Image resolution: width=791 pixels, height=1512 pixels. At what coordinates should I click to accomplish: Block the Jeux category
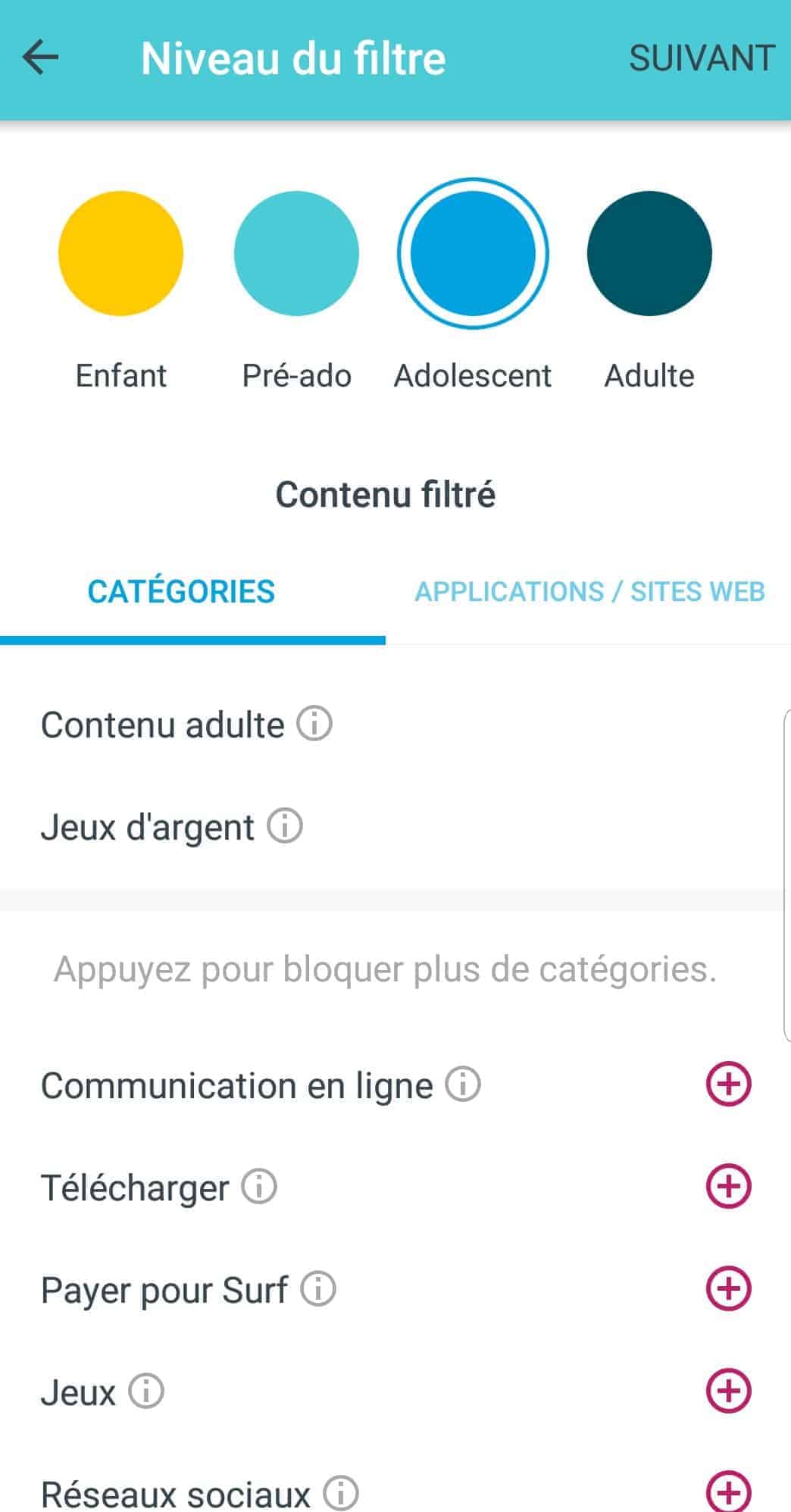728,1391
